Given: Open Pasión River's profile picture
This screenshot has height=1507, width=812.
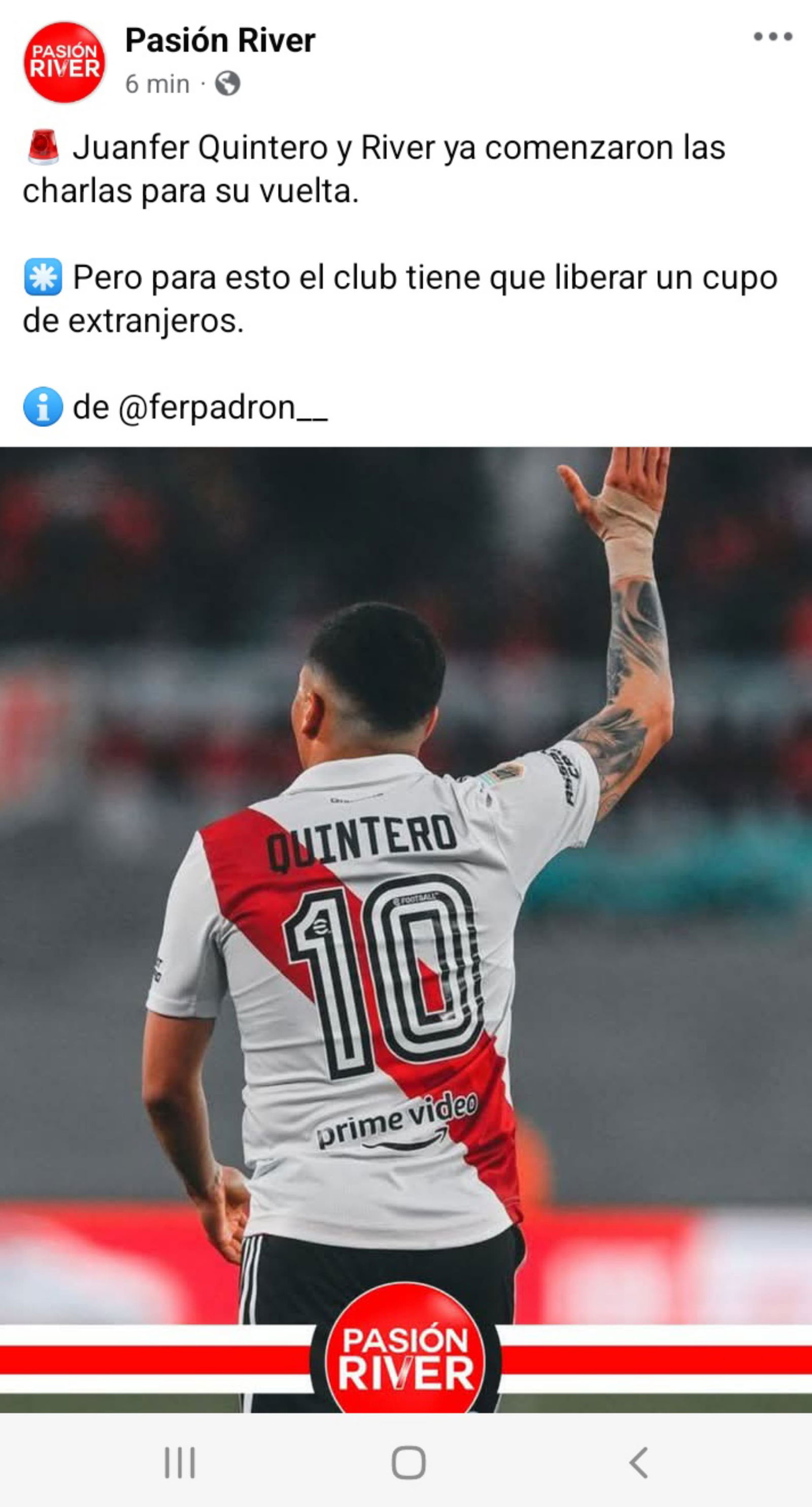Looking at the screenshot, I should coord(64,62).
